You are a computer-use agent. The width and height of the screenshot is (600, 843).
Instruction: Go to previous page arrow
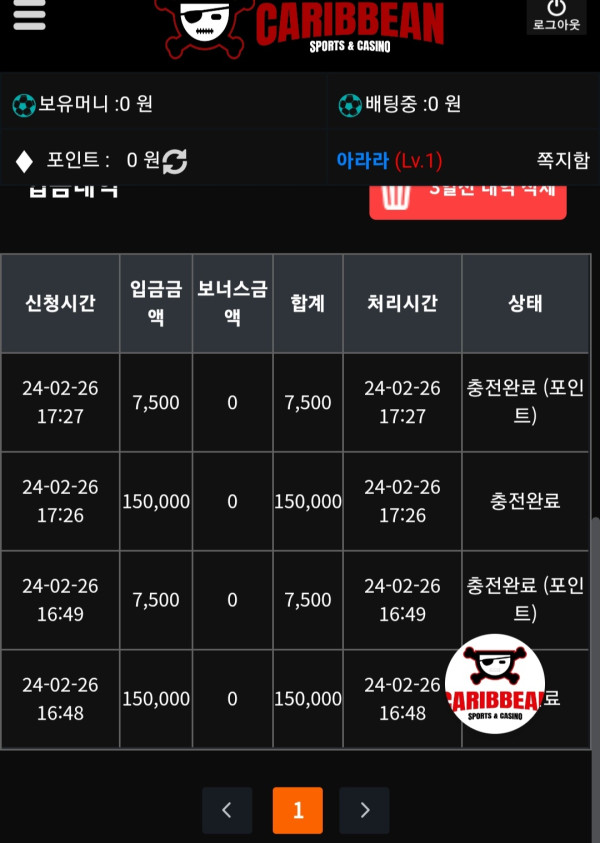click(x=227, y=810)
